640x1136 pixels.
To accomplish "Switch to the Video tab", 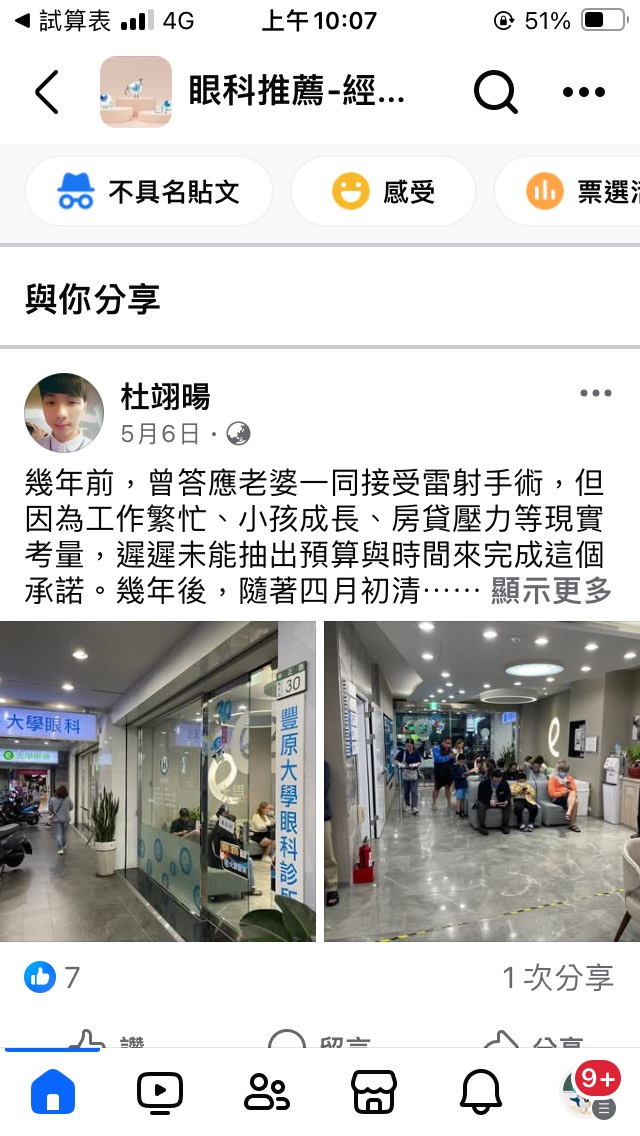I will click(160, 1092).
